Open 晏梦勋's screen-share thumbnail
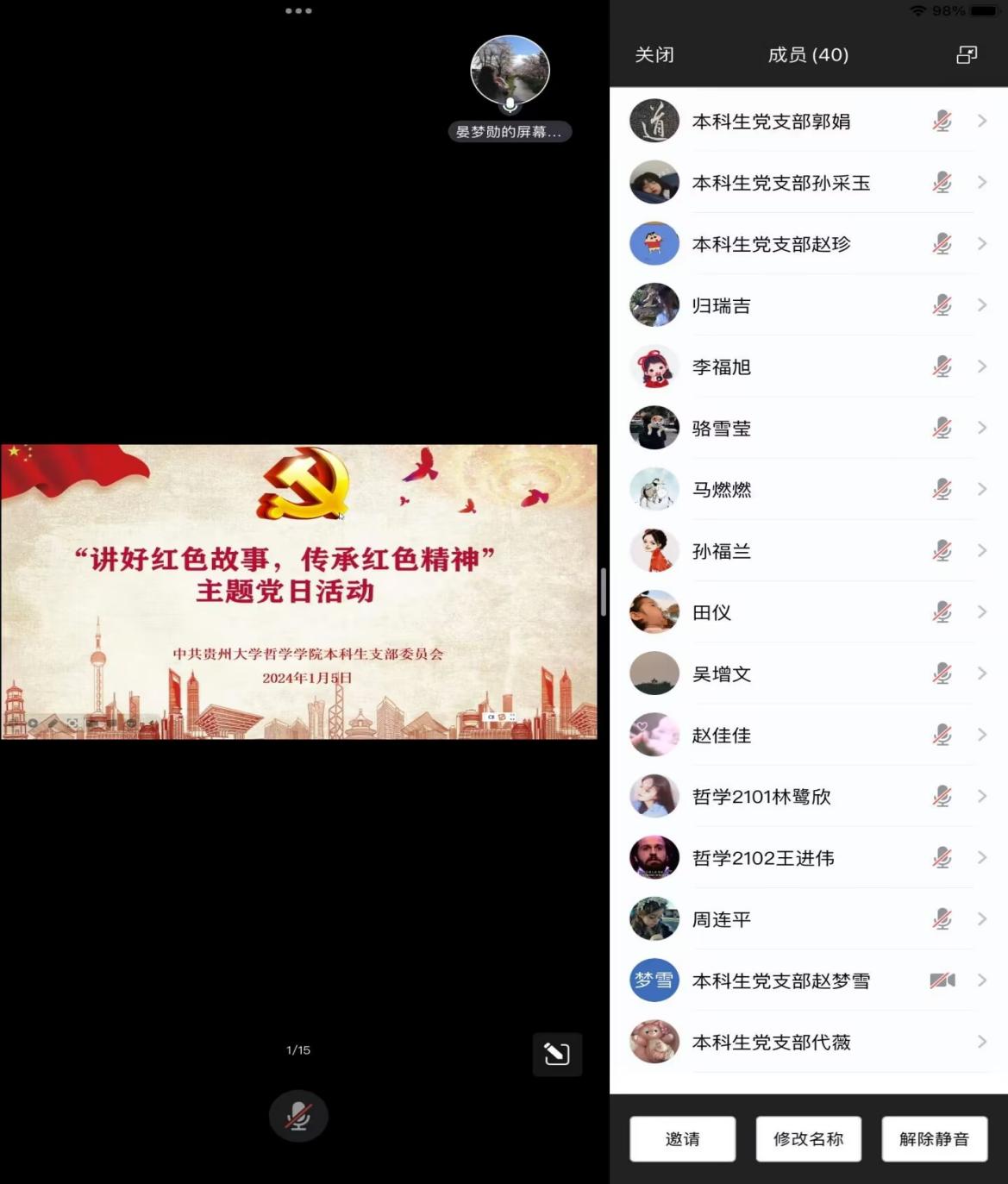Viewport: 1008px width, 1184px height. click(x=510, y=71)
